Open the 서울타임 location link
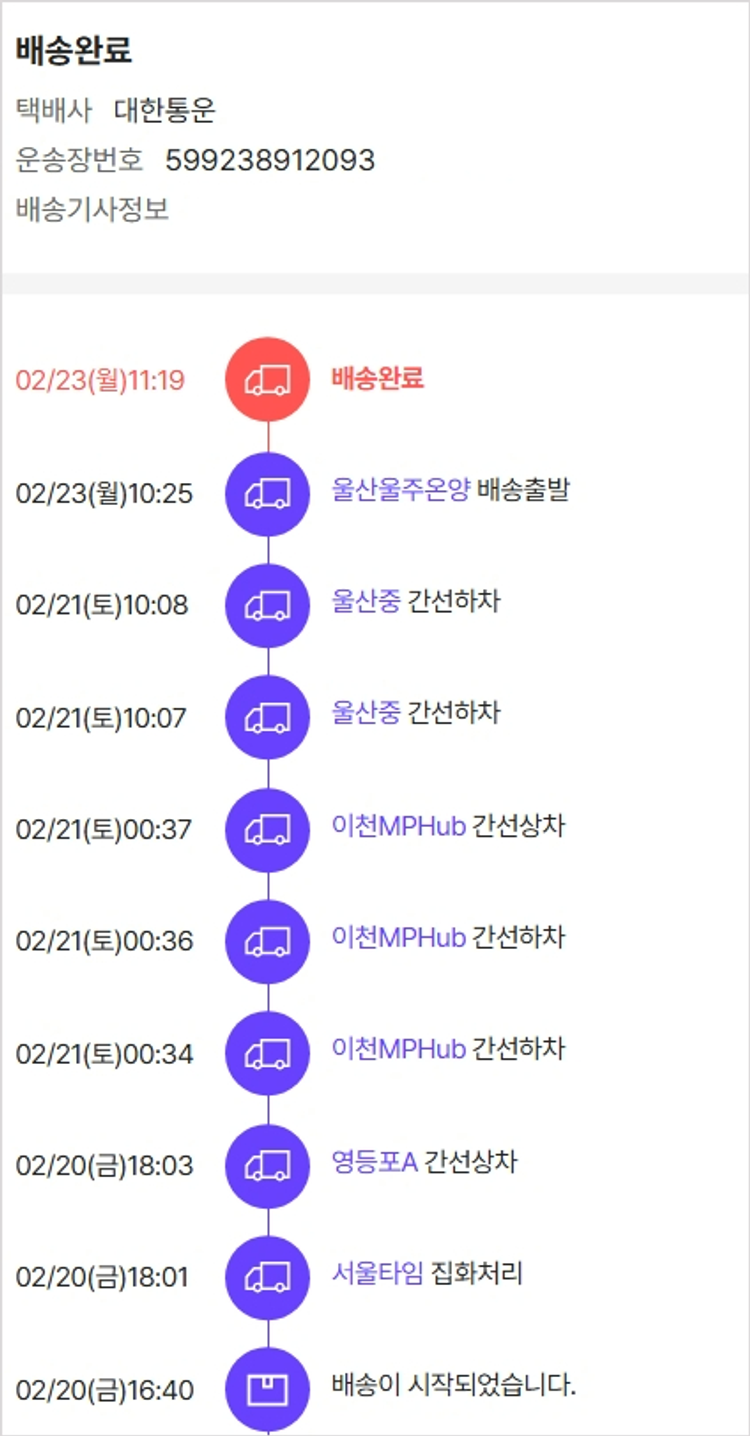The image size is (750, 1436). coord(377,1274)
